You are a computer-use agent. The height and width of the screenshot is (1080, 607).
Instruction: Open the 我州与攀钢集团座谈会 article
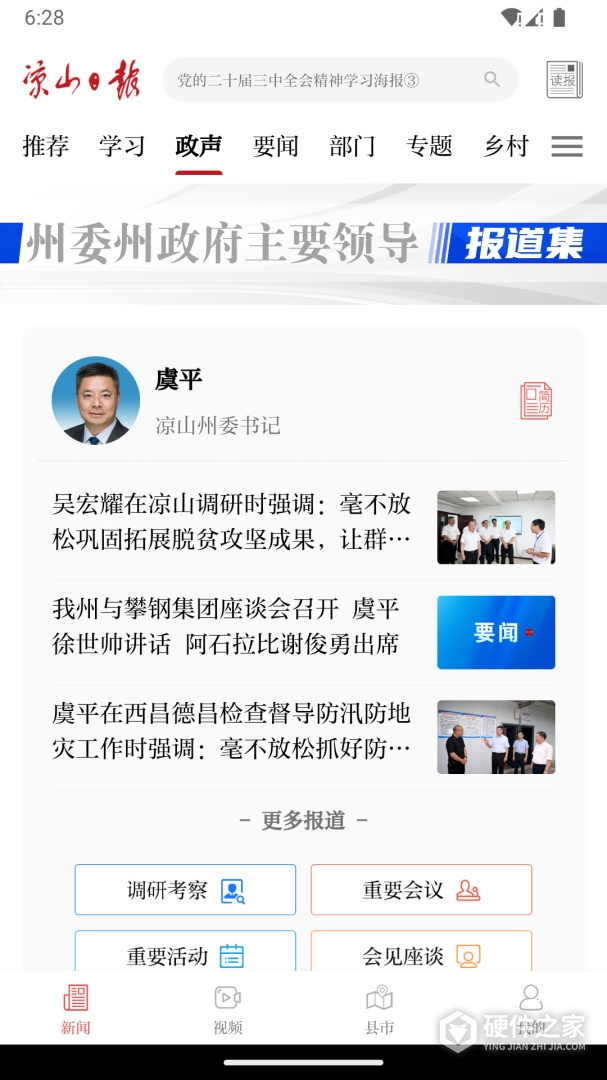[x=226, y=626]
